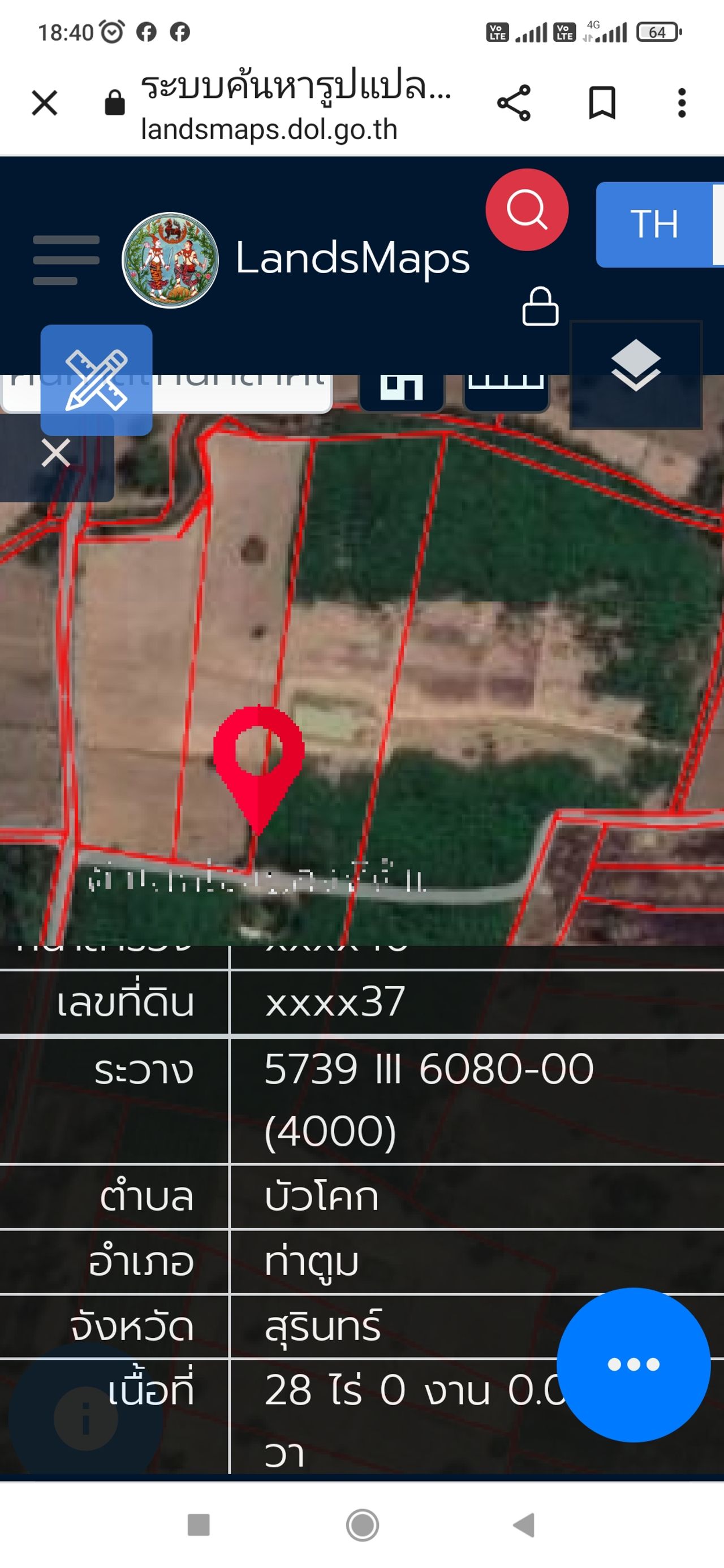Open the LandsMaps hamburger menu

pos(66,260)
